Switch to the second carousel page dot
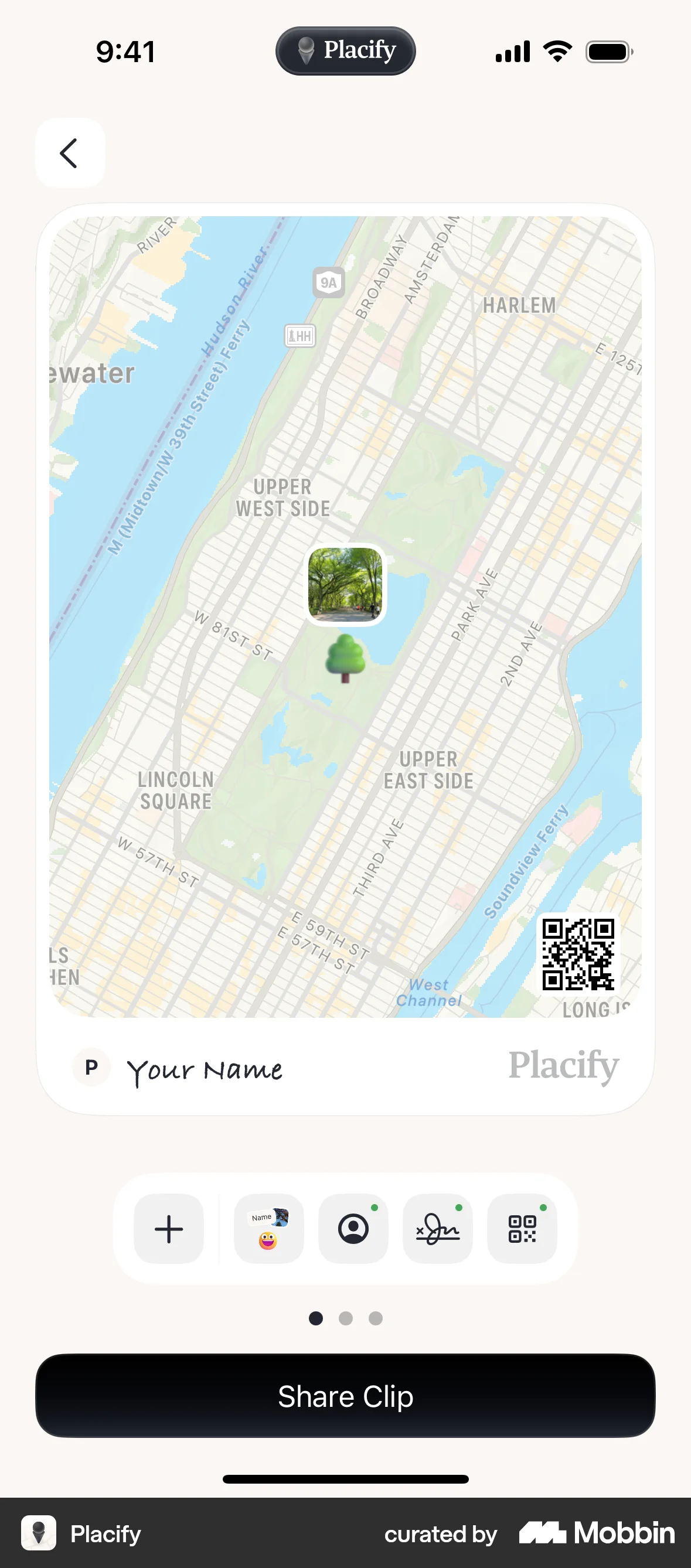The image size is (691, 1568). [x=346, y=1318]
